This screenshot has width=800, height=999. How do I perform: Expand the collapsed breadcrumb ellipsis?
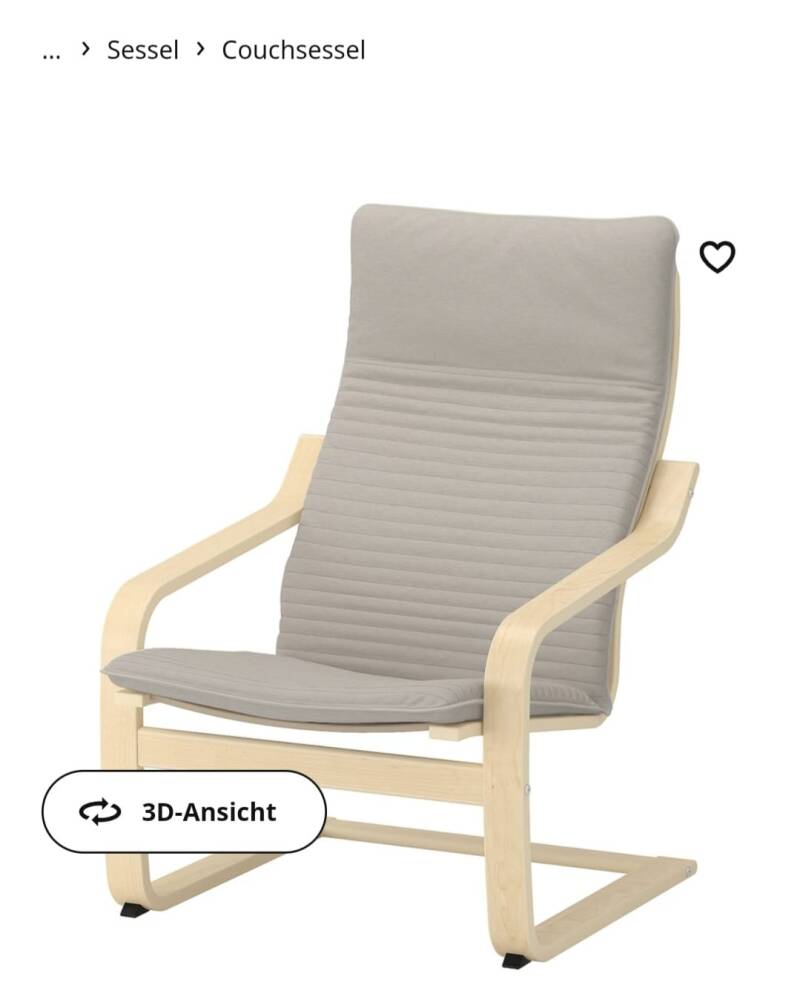click(51, 51)
